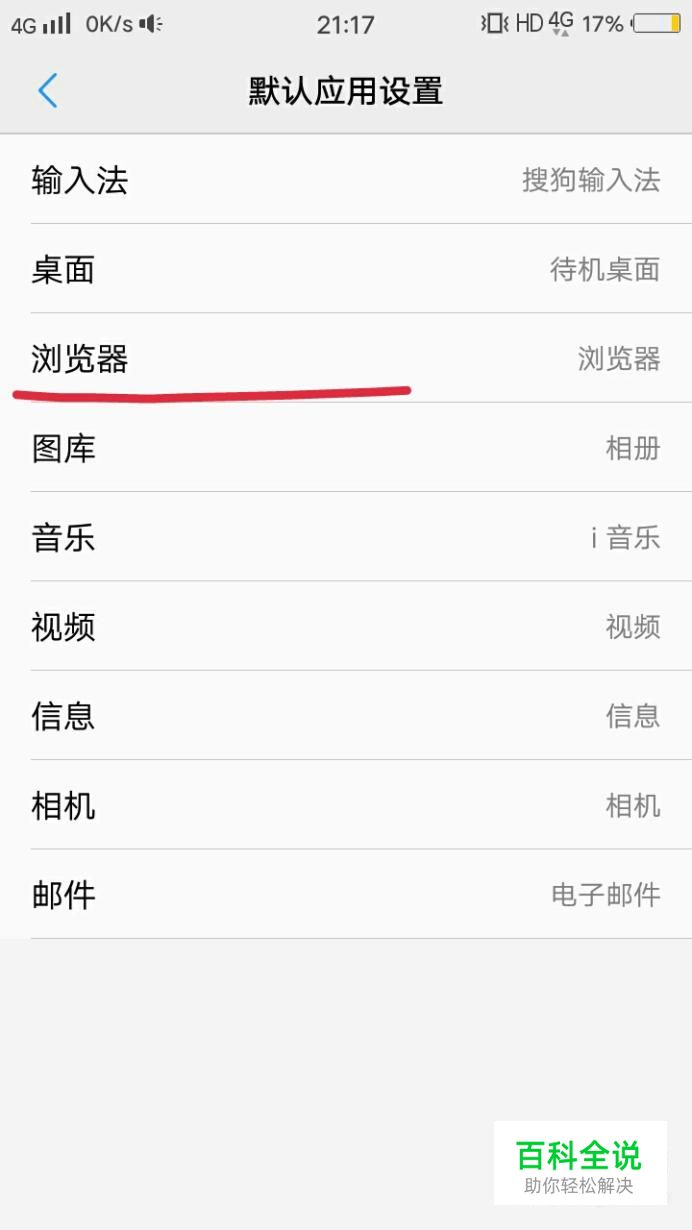Open the 图库 default gallery row

(x=345, y=448)
